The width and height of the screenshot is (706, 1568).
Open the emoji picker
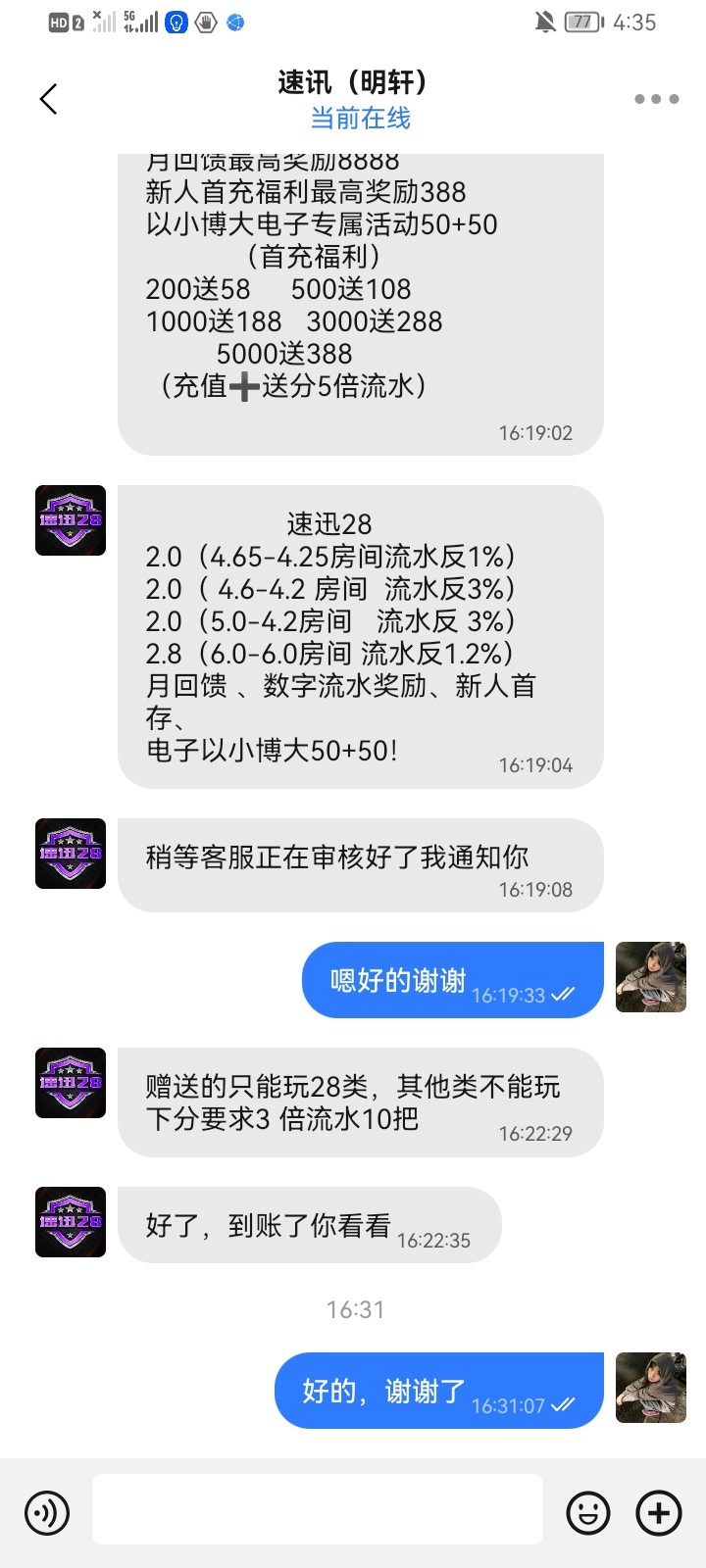tap(588, 1512)
